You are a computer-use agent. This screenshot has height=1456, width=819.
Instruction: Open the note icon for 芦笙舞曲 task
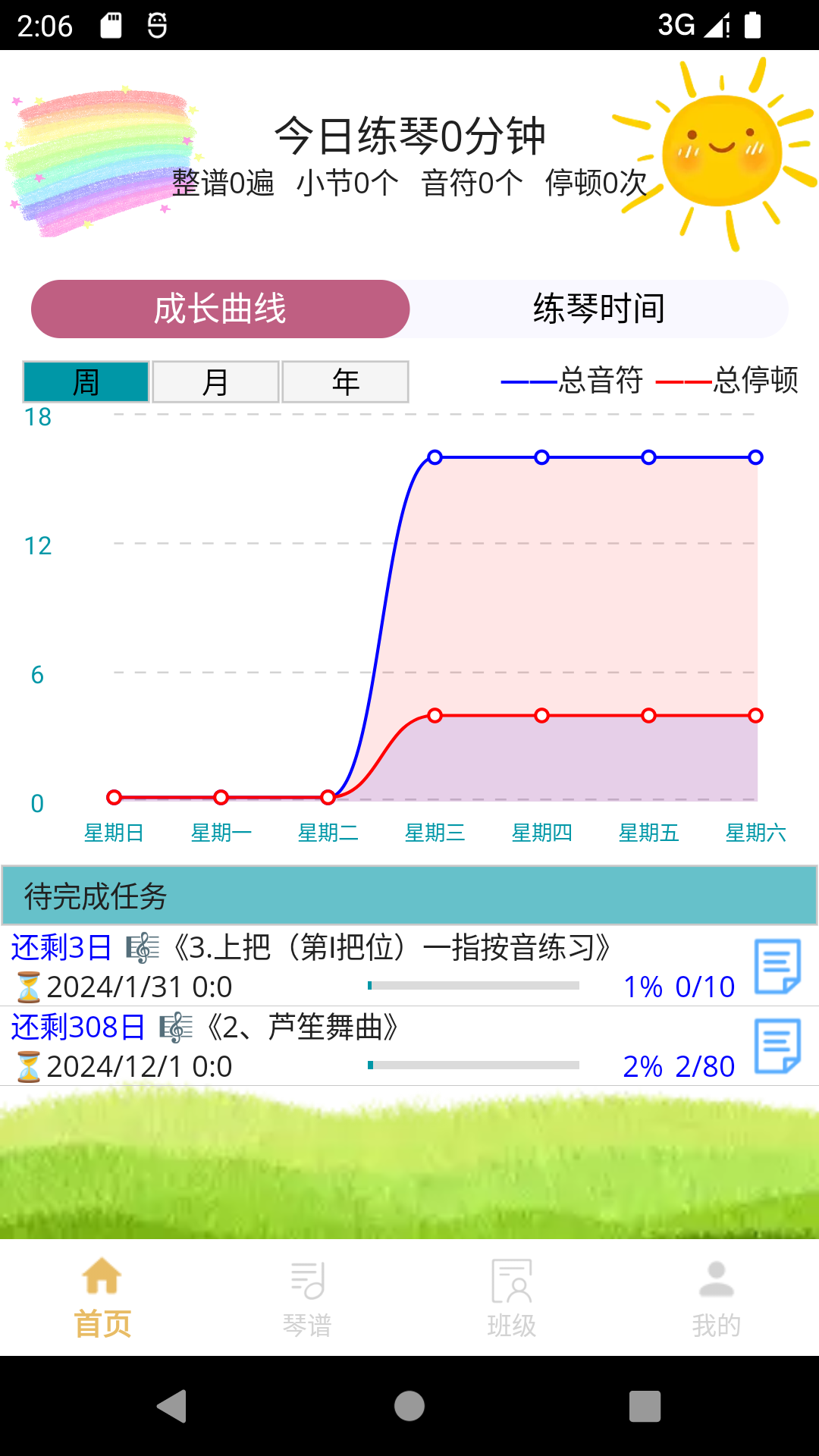tap(777, 1046)
